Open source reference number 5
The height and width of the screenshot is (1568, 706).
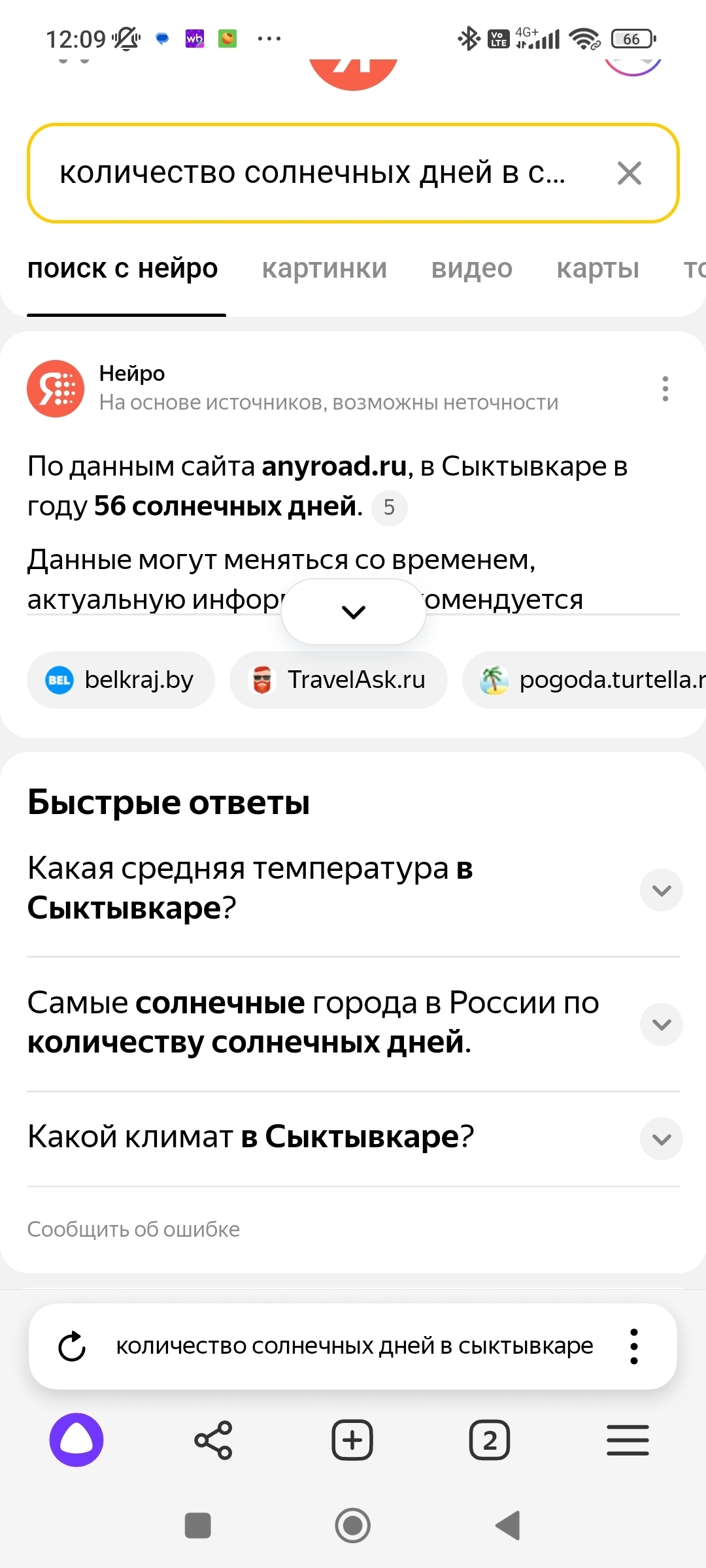point(389,508)
